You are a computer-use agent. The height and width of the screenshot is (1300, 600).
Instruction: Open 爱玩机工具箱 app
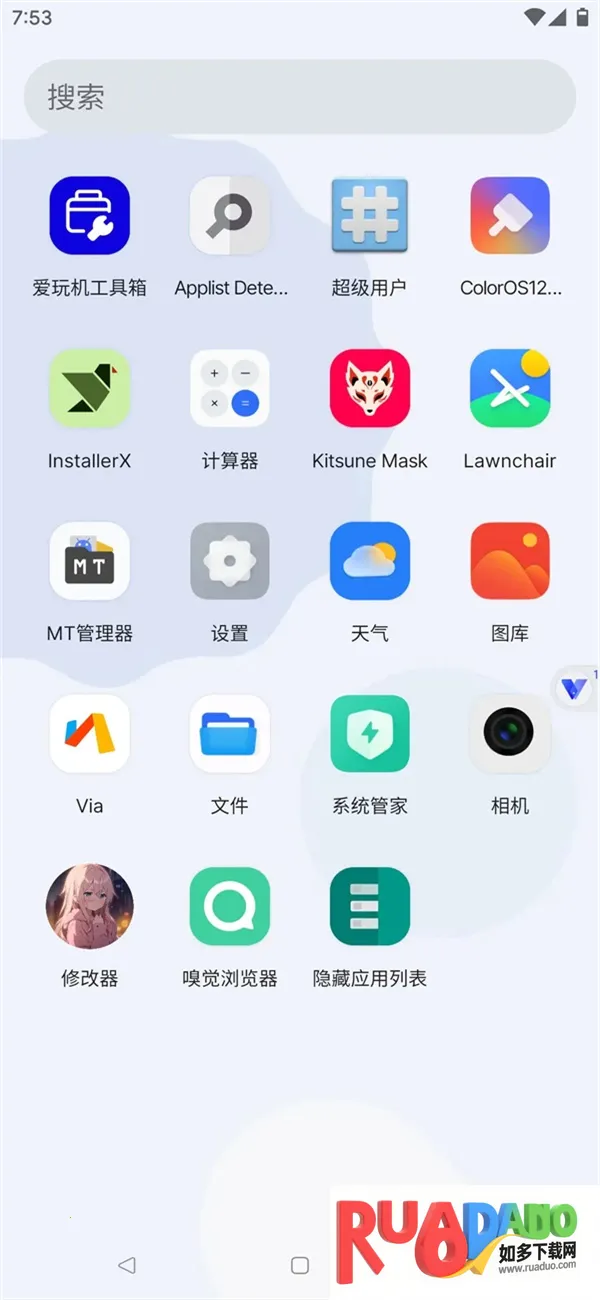[90, 216]
